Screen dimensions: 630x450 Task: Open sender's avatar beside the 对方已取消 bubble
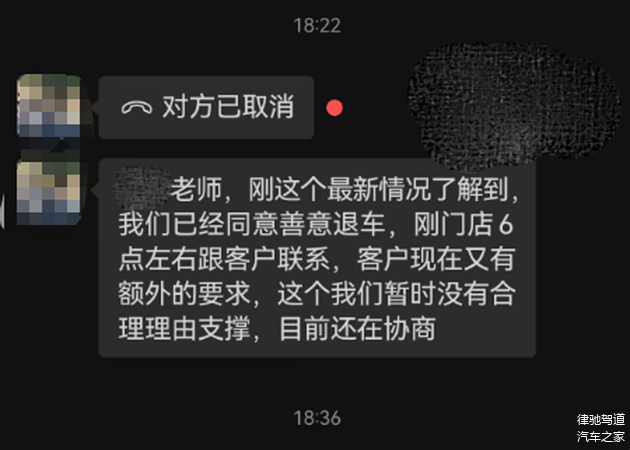[43, 105]
